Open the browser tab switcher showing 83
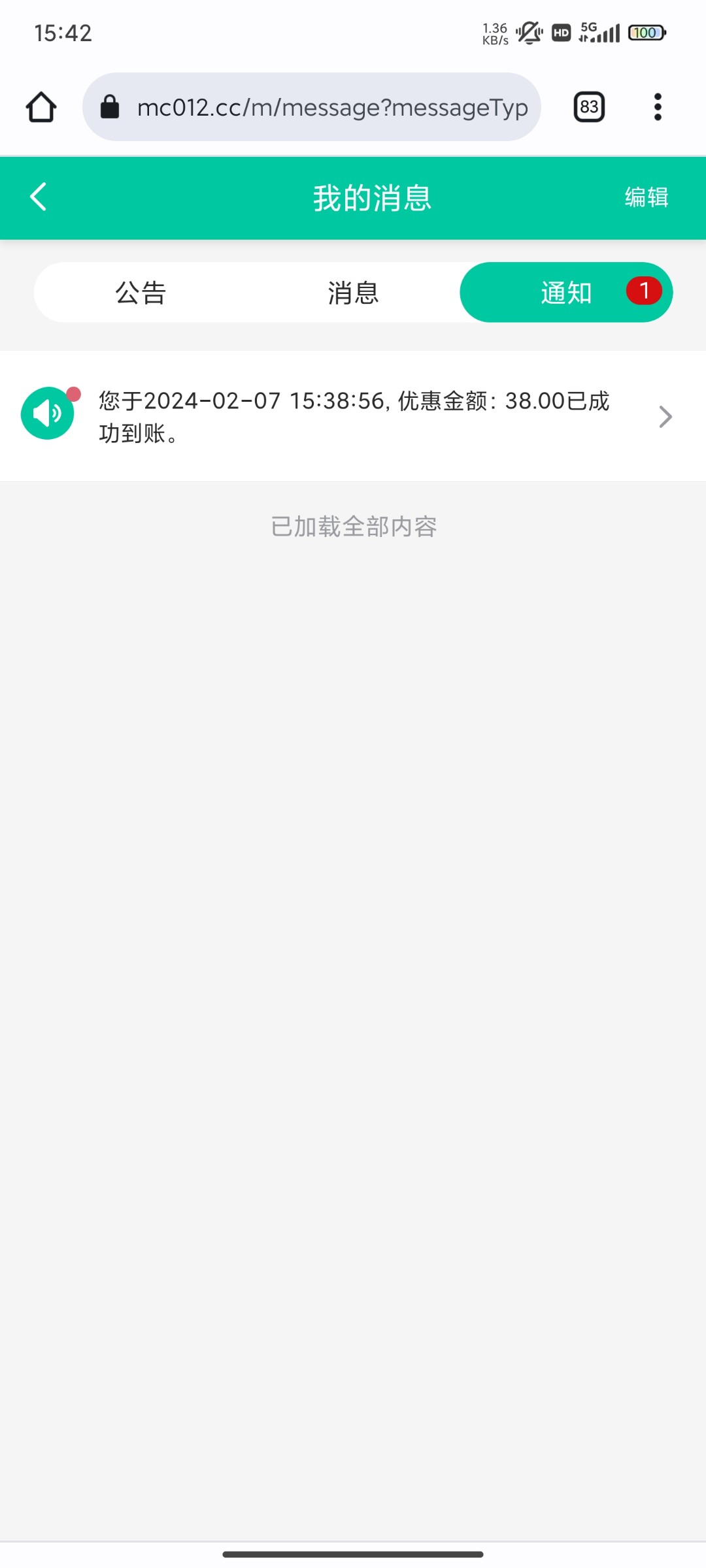 tap(589, 107)
